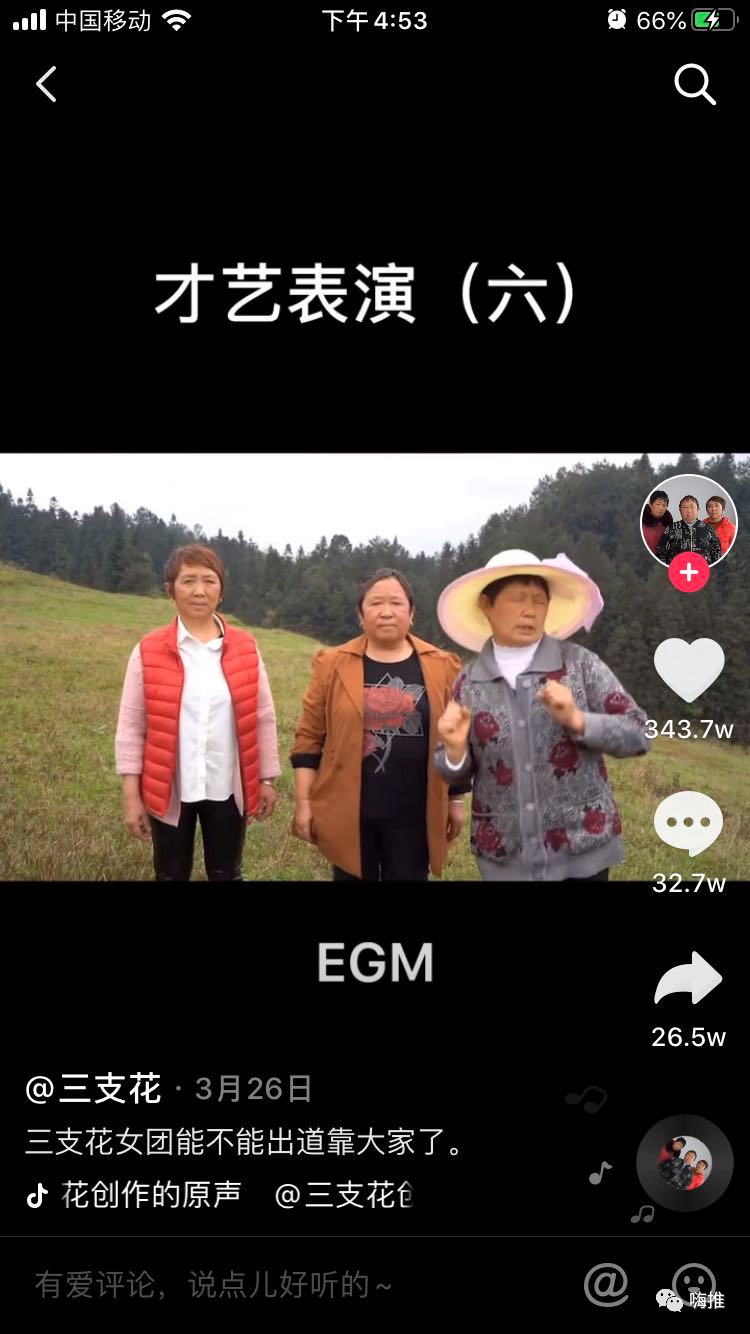Viewport: 750px width, 1334px height.
Task: Open search with the magnifier icon
Action: (x=694, y=85)
